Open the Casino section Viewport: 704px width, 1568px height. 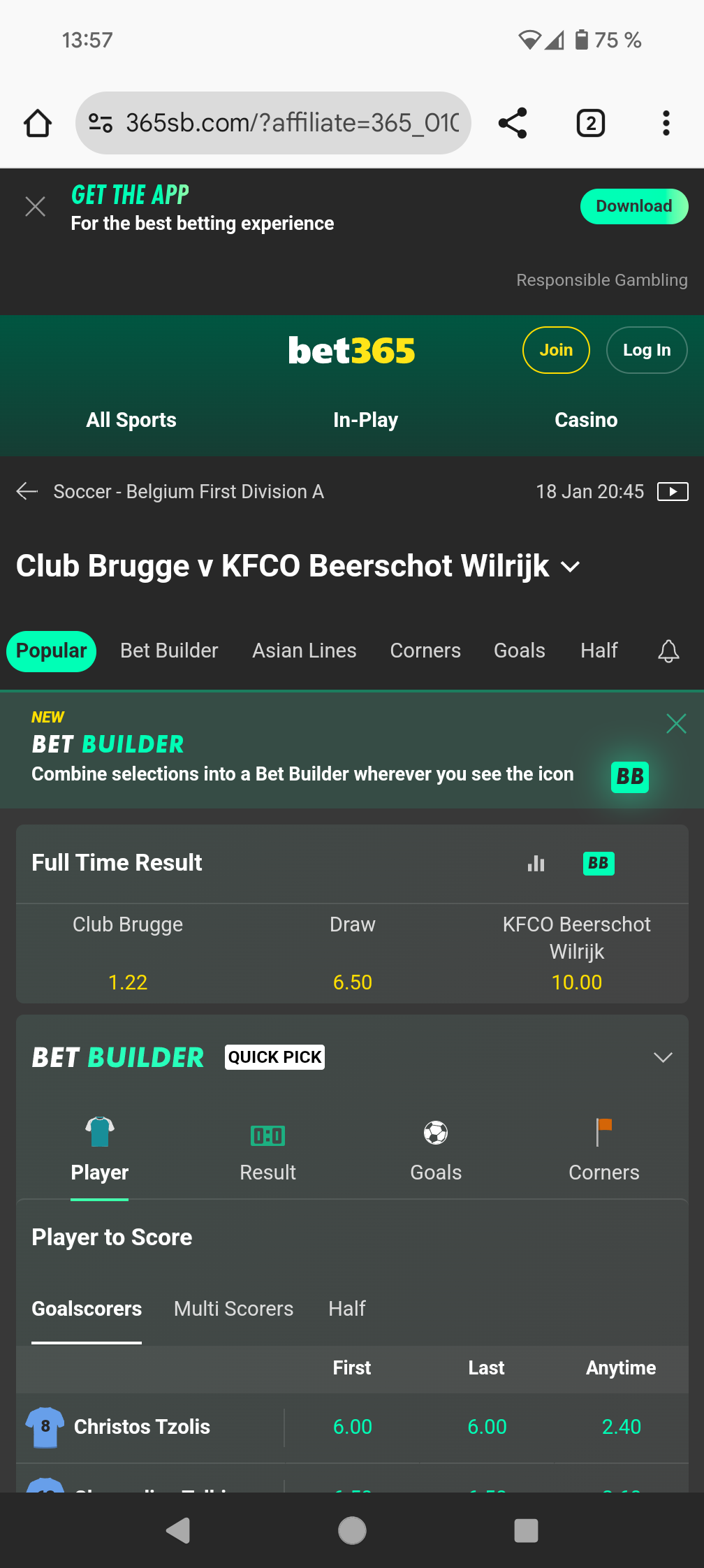(x=585, y=420)
